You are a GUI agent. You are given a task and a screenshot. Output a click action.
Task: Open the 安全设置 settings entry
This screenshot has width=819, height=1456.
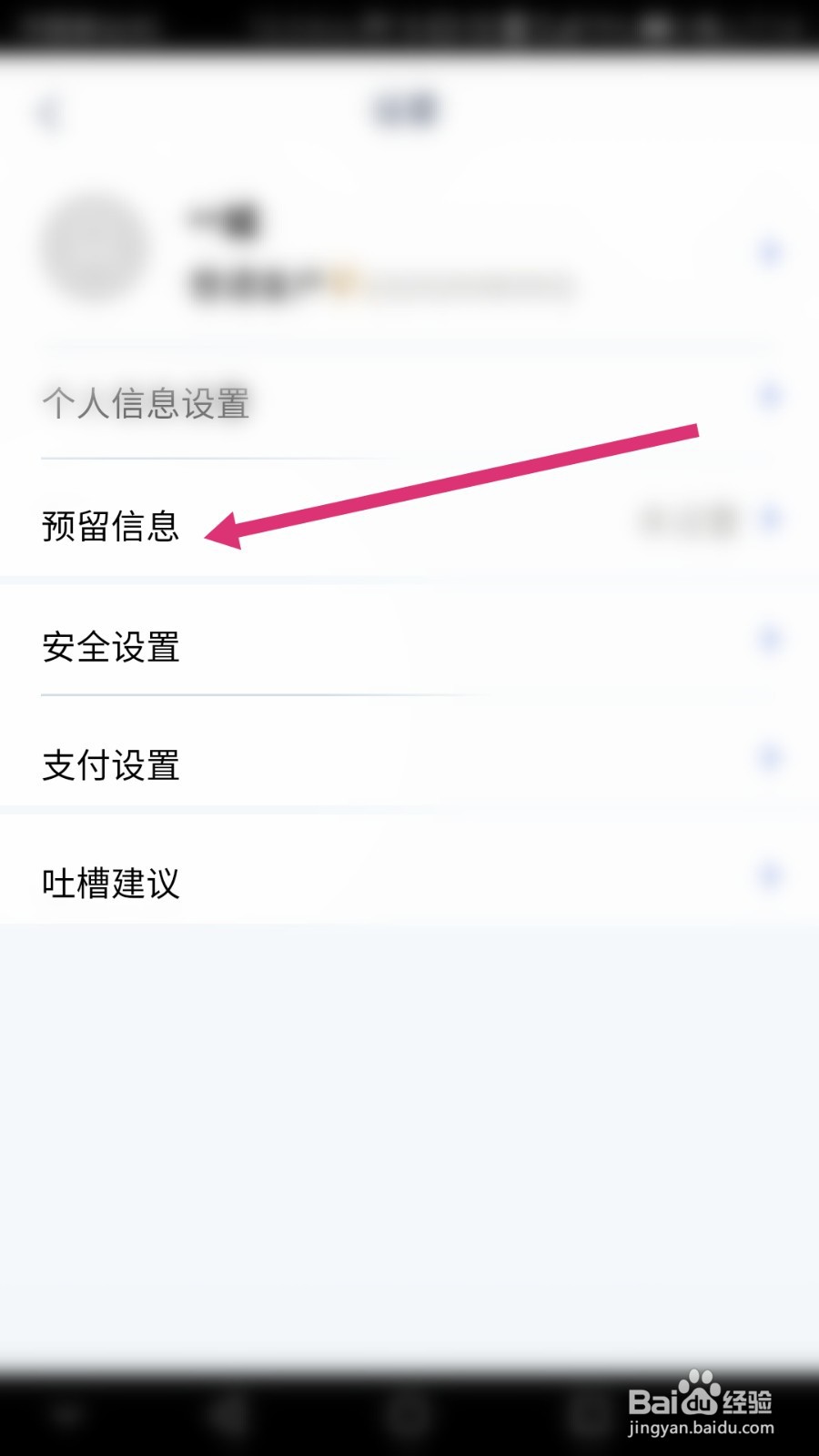pos(111,648)
